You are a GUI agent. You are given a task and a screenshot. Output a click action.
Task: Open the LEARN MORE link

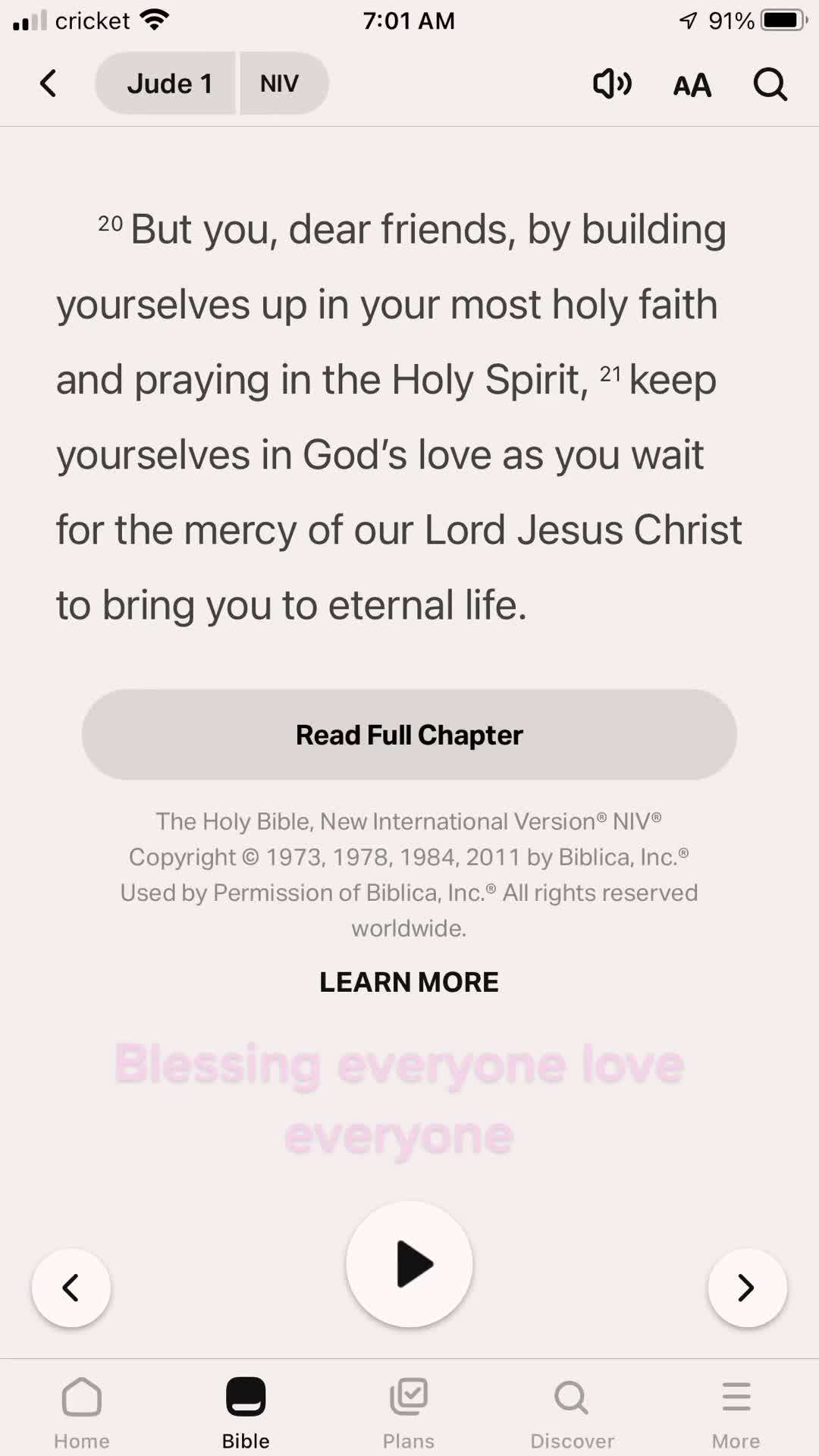click(x=409, y=982)
